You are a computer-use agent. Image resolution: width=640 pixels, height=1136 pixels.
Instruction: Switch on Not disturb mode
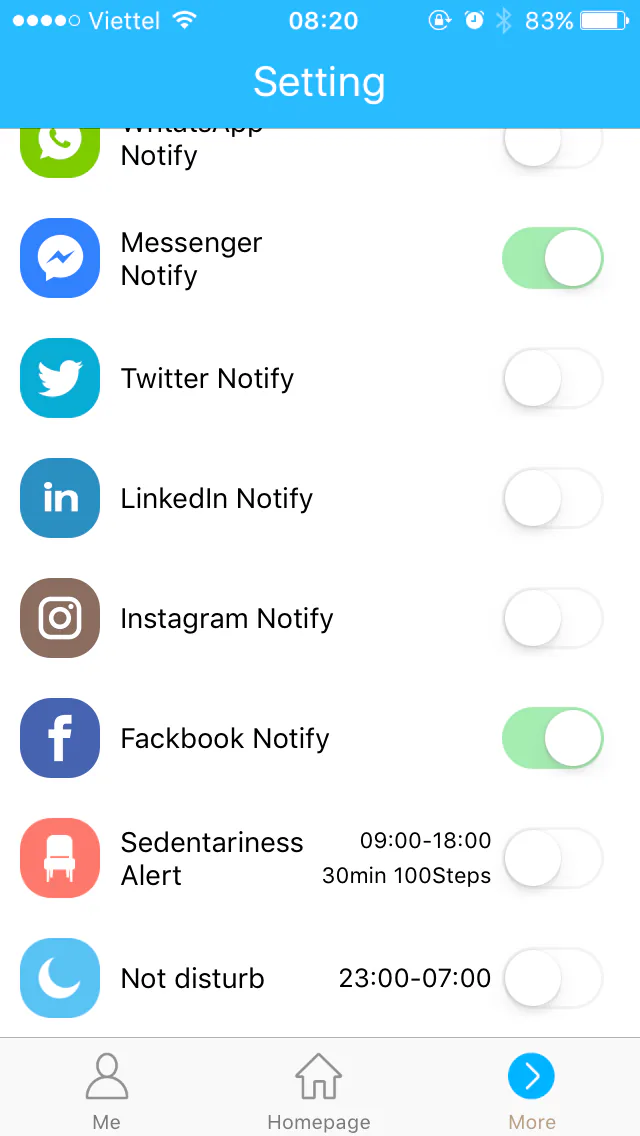[x=552, y=979]
